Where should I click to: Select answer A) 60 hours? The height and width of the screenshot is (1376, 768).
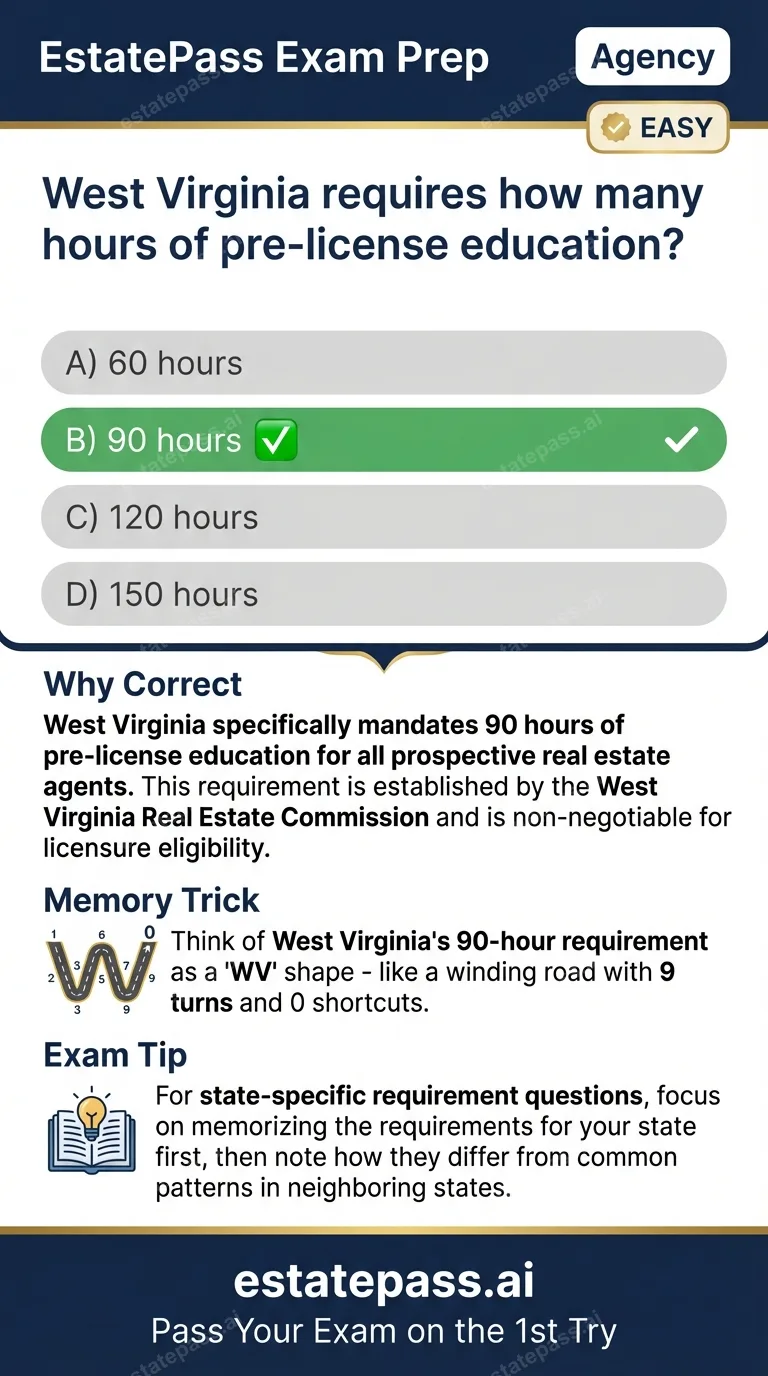[x=384, y=362]
